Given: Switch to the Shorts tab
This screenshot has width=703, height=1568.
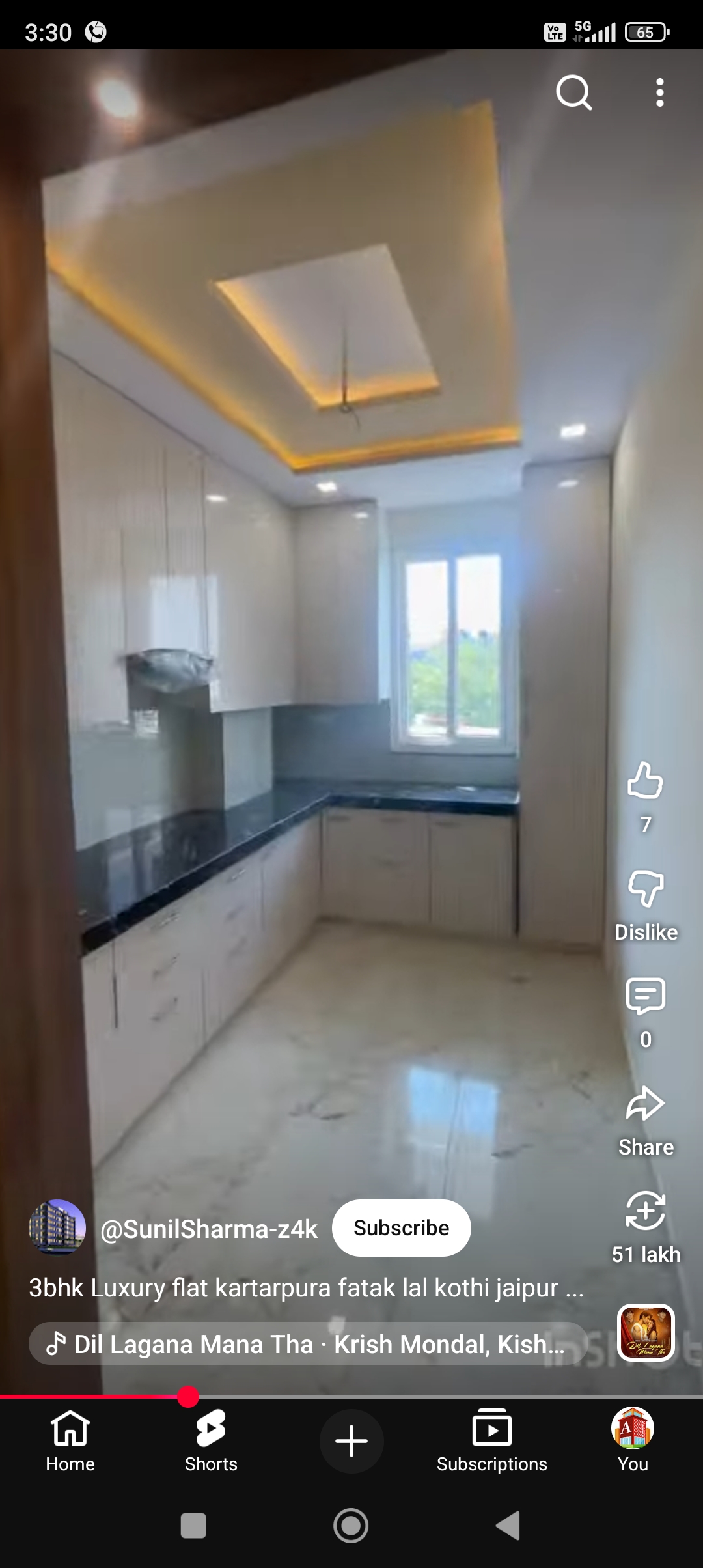Looking at the screenshot, I should [x=211, y=1440].
